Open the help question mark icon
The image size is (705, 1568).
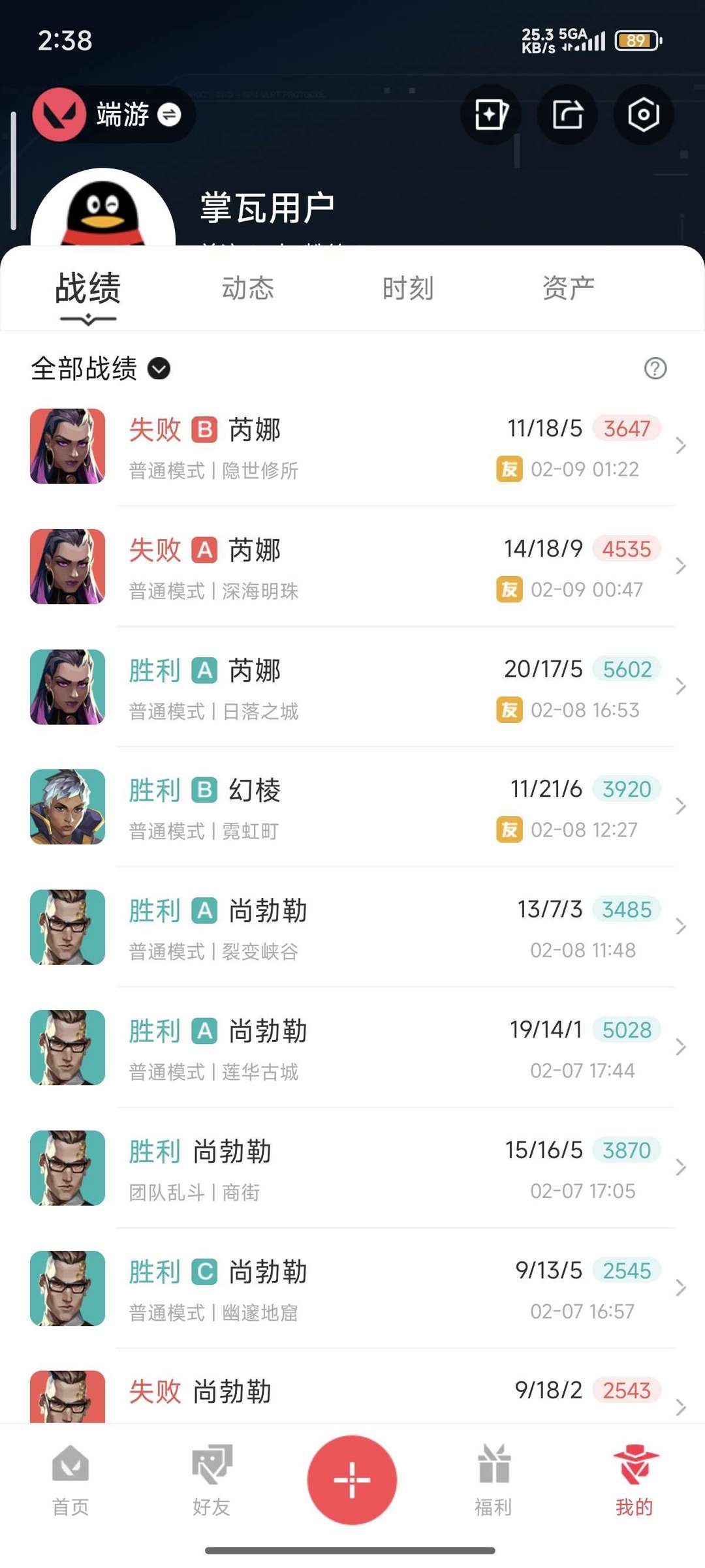pos(655,369)
